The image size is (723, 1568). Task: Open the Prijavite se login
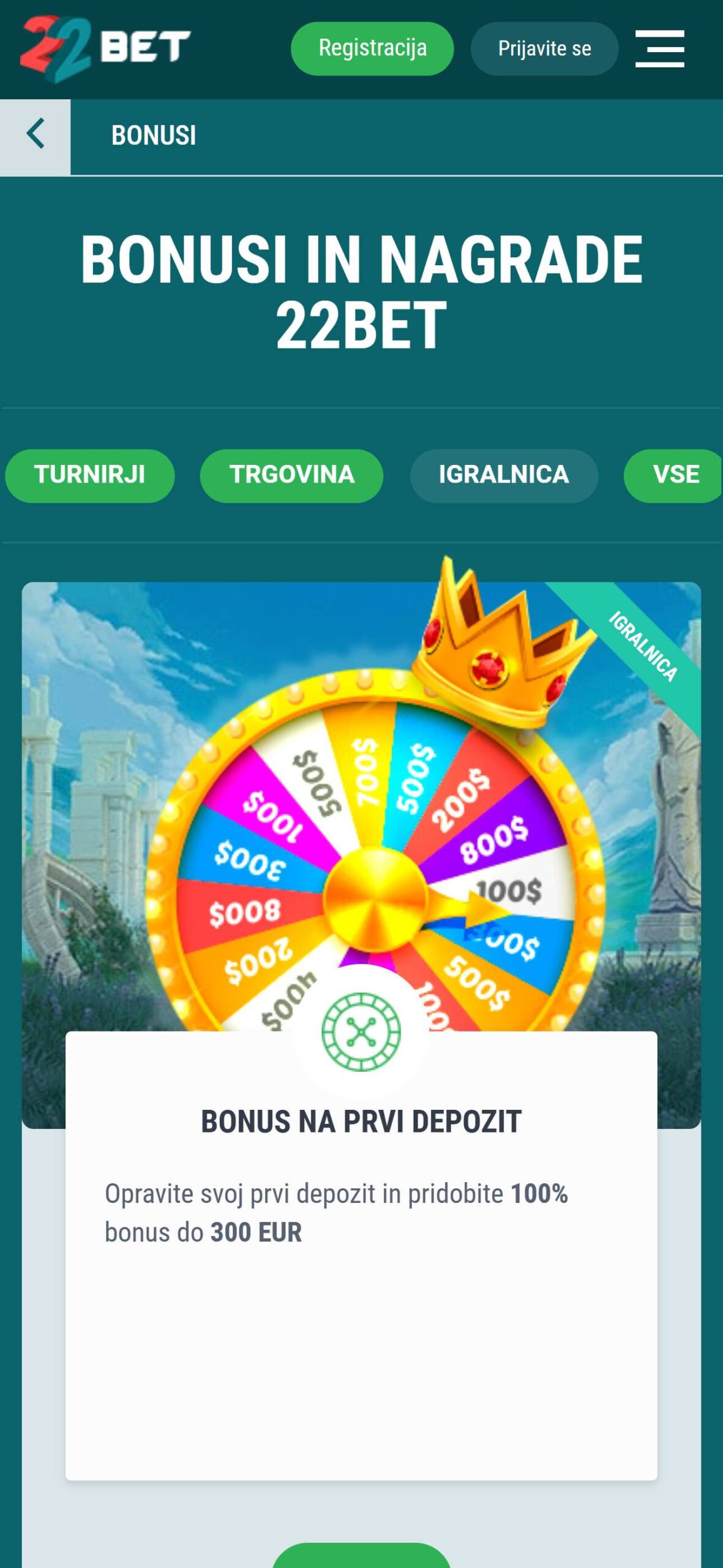[544, 48]
